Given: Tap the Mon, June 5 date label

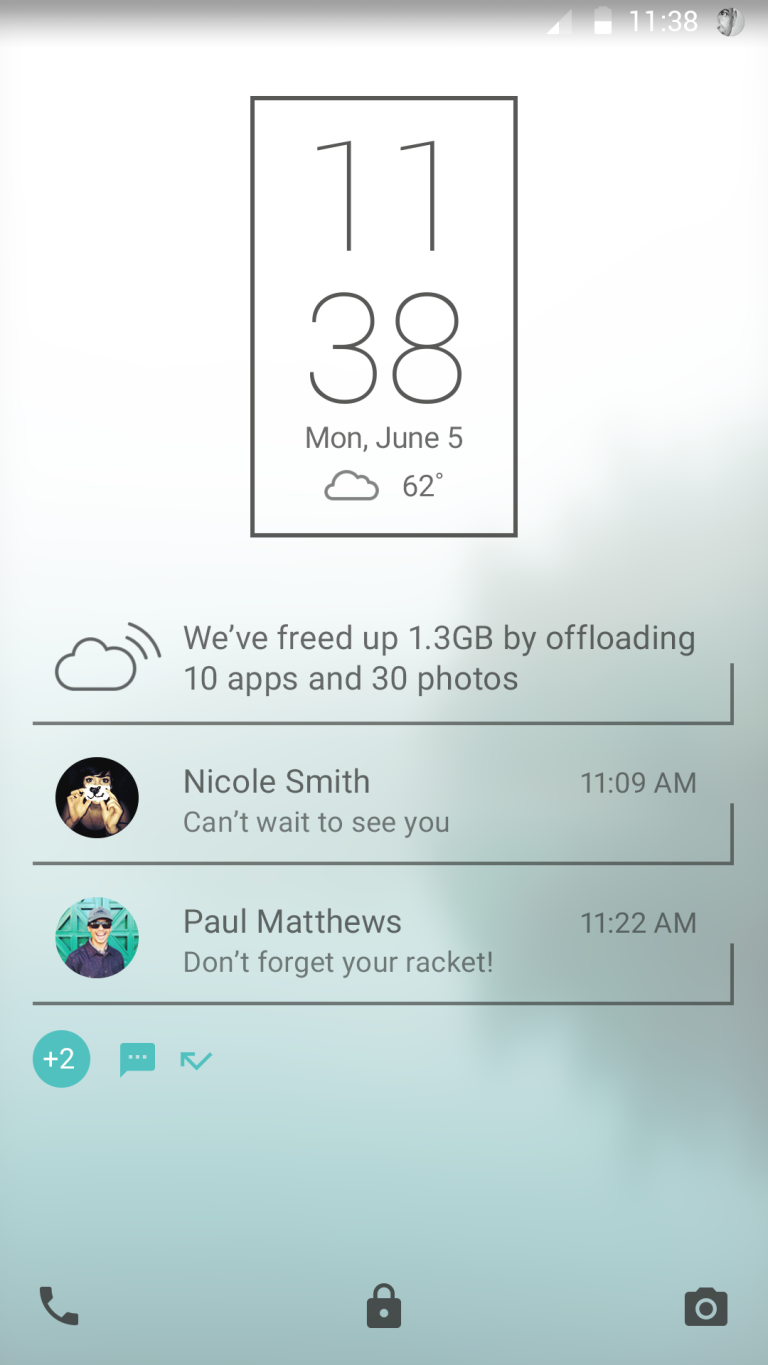Looking at the screenshot, I should (x=383, y=437).
